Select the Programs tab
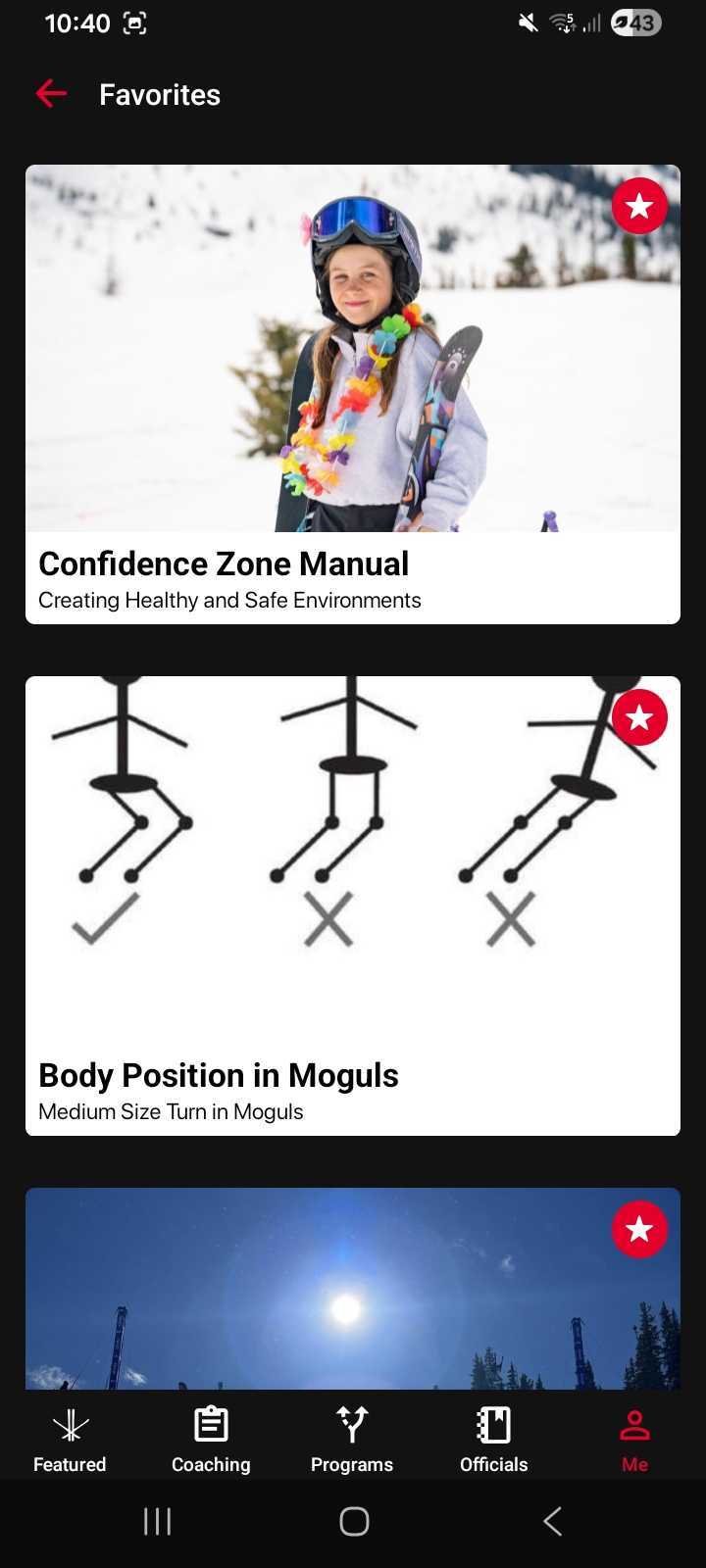706x1568 pixels. (x=352, y=1439)
